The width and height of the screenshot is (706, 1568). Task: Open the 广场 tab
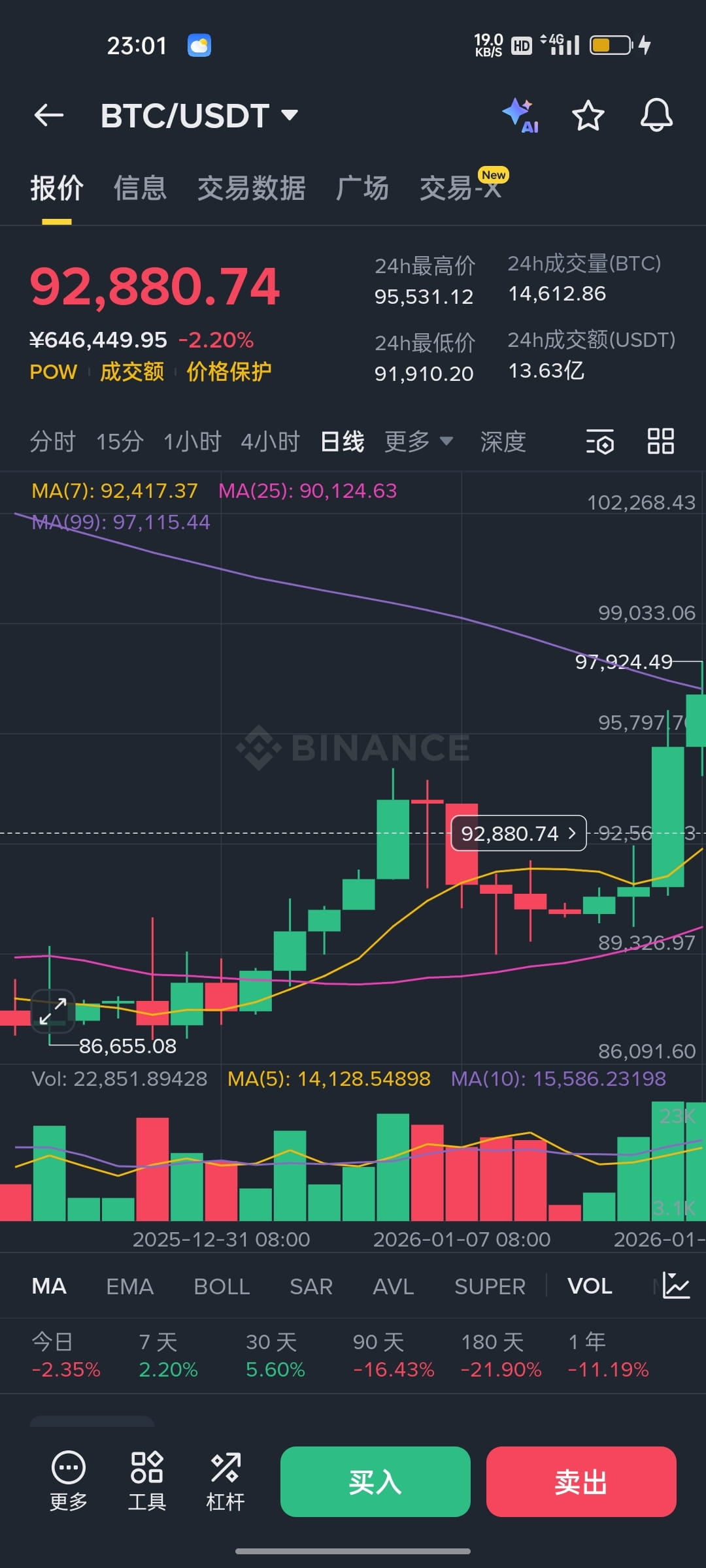362,188
